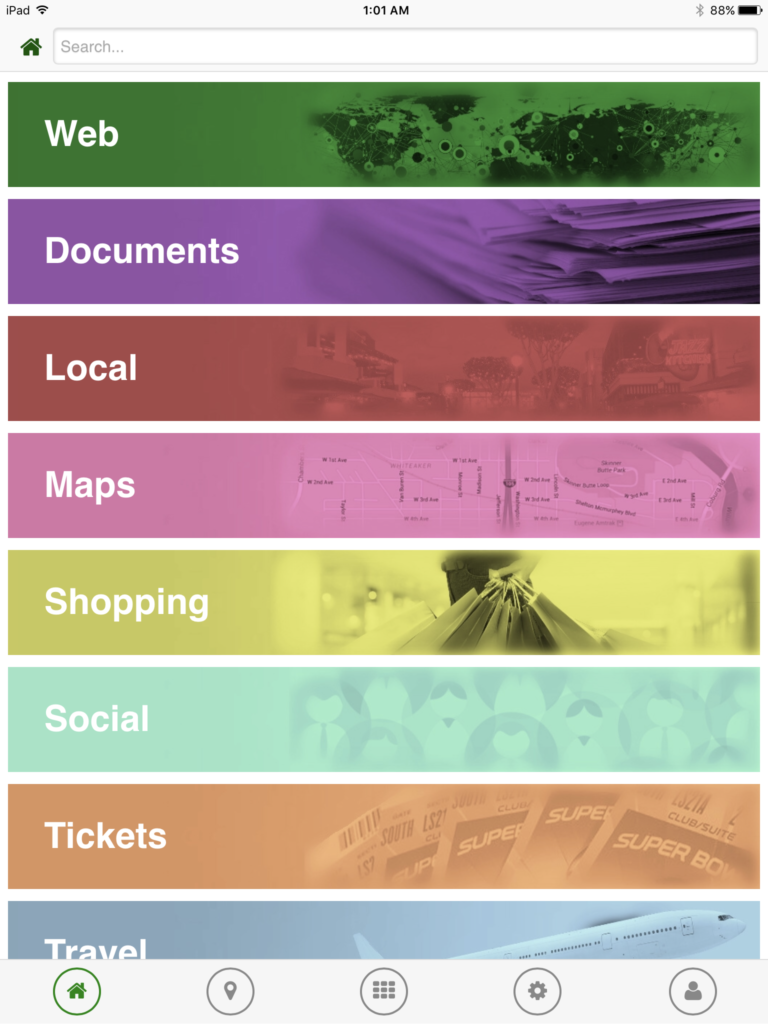Browse the Shopping category
This screenshot has width=768, height=1024.
click(384, 602)
